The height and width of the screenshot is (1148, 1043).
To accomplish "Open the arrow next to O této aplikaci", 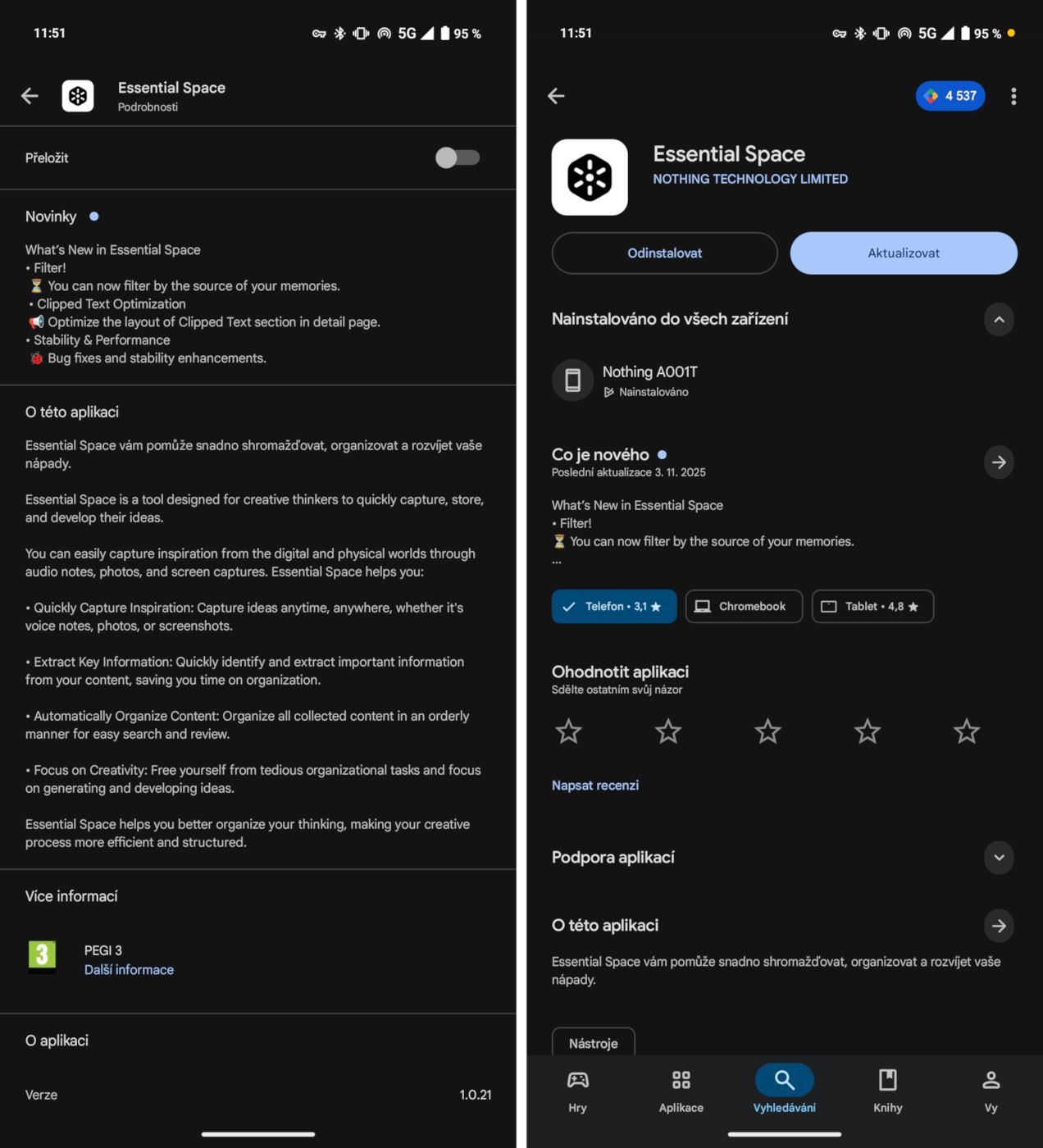I will [x=998, y=926].
